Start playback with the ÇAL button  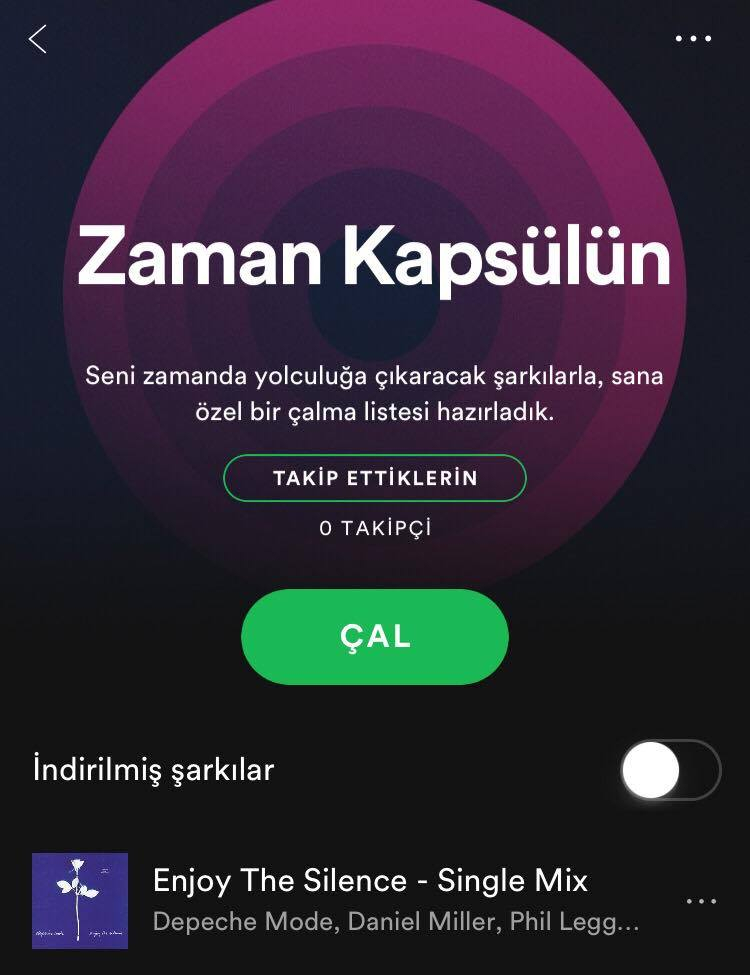(x=375, y=637)
